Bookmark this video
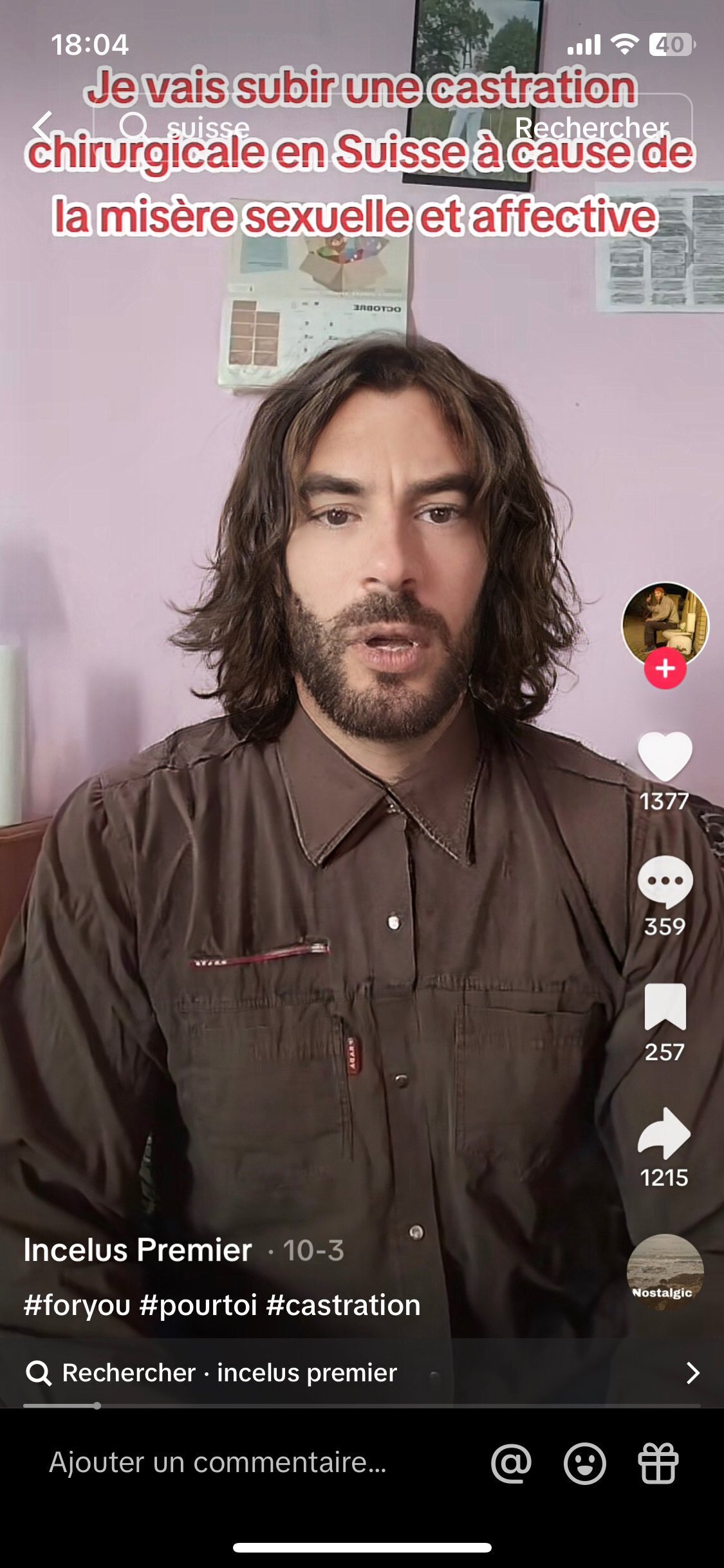 665,1006
